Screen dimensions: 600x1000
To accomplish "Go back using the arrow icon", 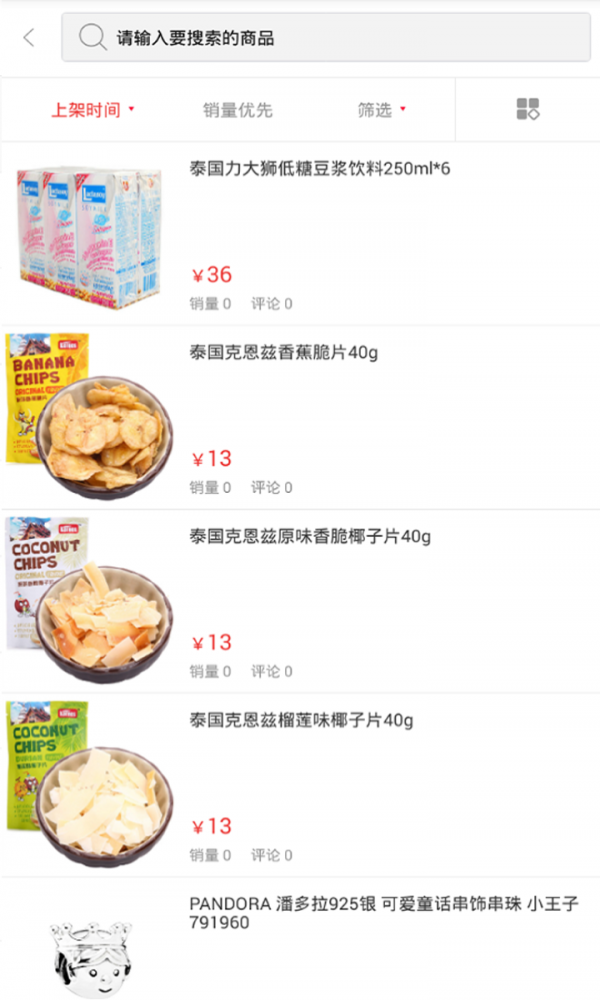I will coord(29,38).
